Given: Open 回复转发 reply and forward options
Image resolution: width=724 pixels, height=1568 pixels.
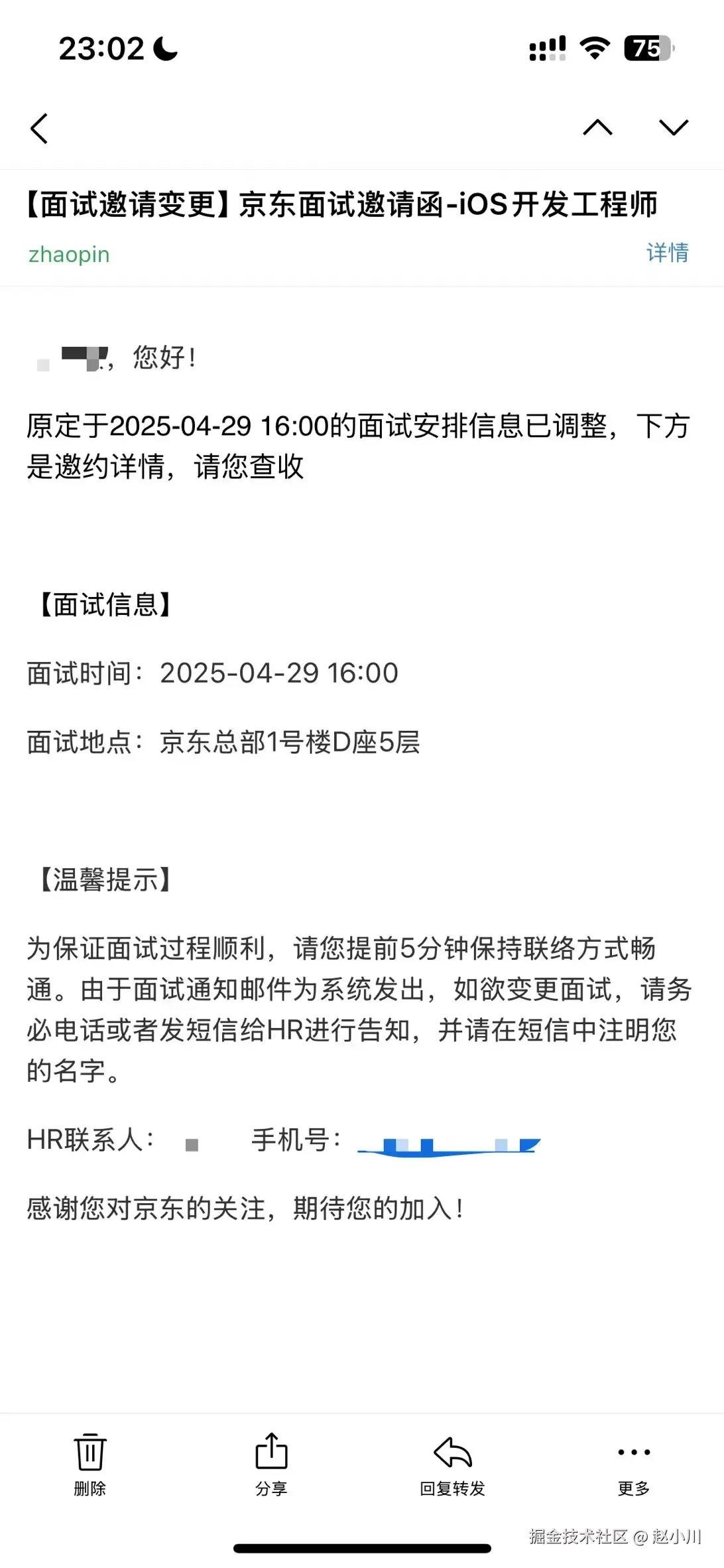Looking at the screenshot, I should point(452,1463).
